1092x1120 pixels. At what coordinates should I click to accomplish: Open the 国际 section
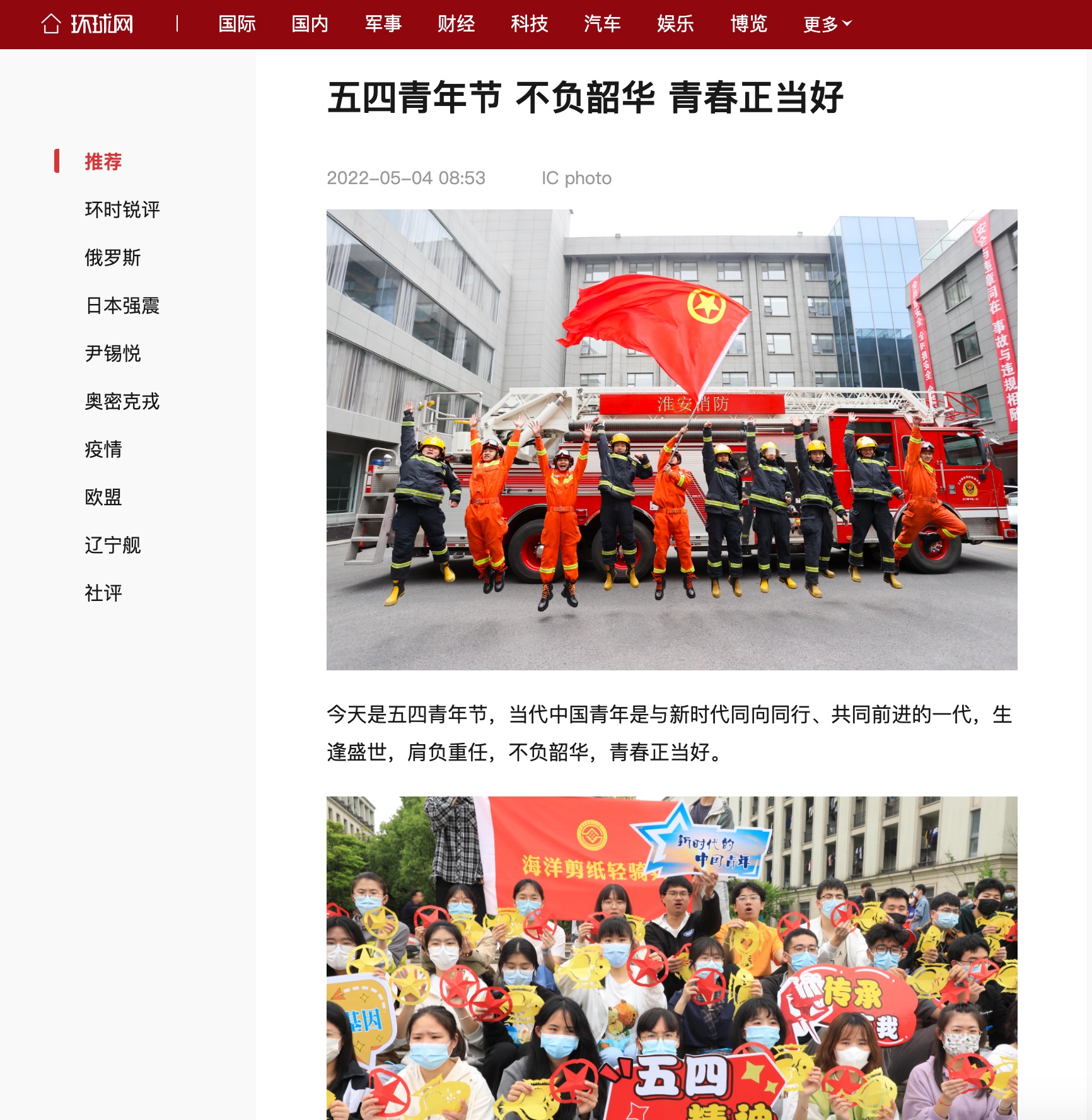pos(236,24)
